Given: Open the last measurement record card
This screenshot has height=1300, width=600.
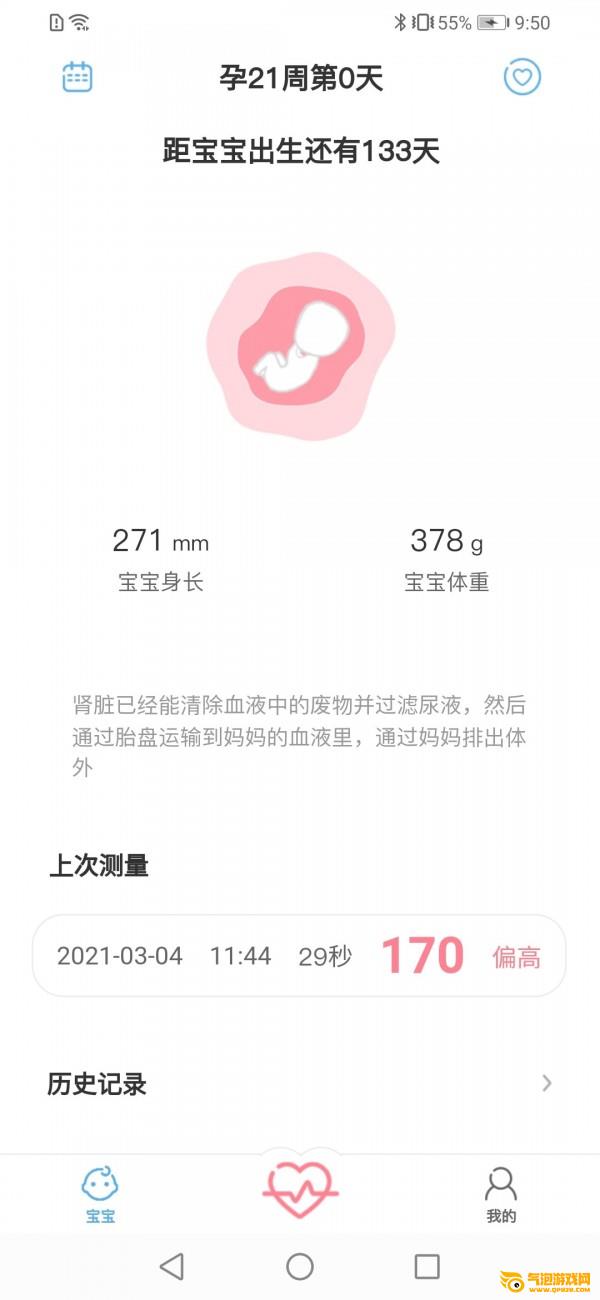Looking at the screenshot, I should click(299, 956).
